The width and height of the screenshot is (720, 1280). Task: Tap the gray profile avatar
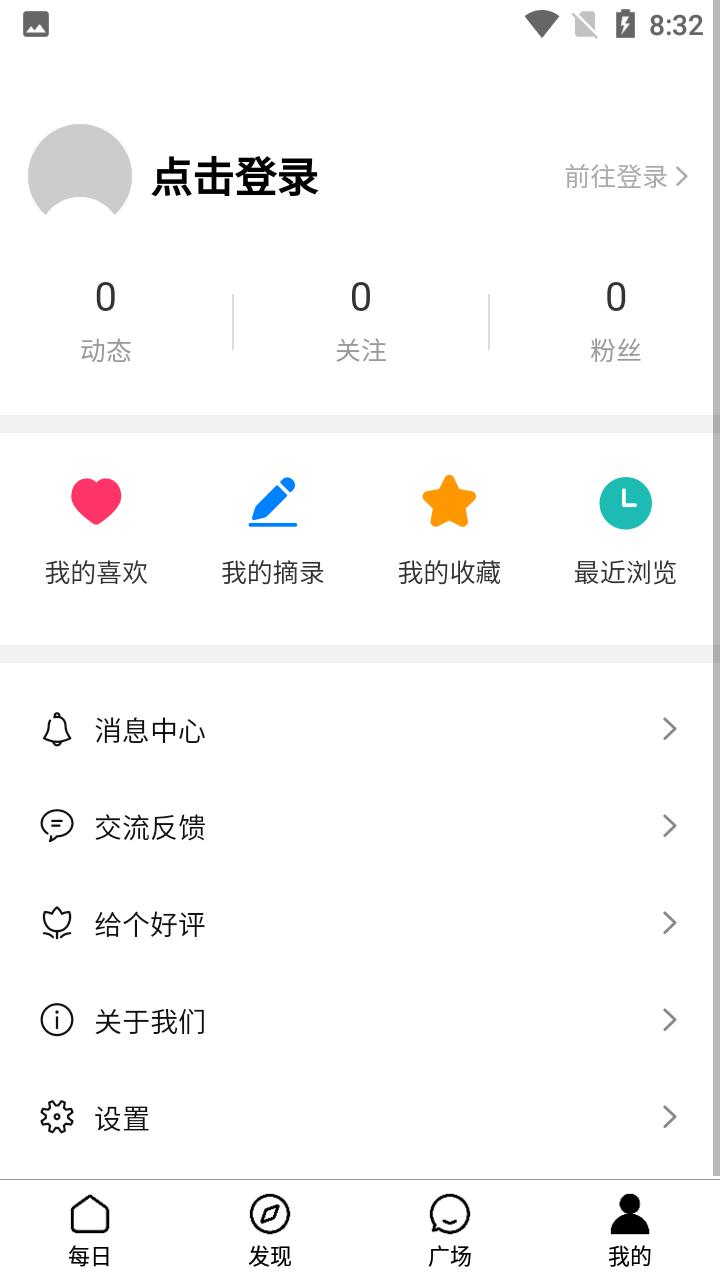[80, 175]
